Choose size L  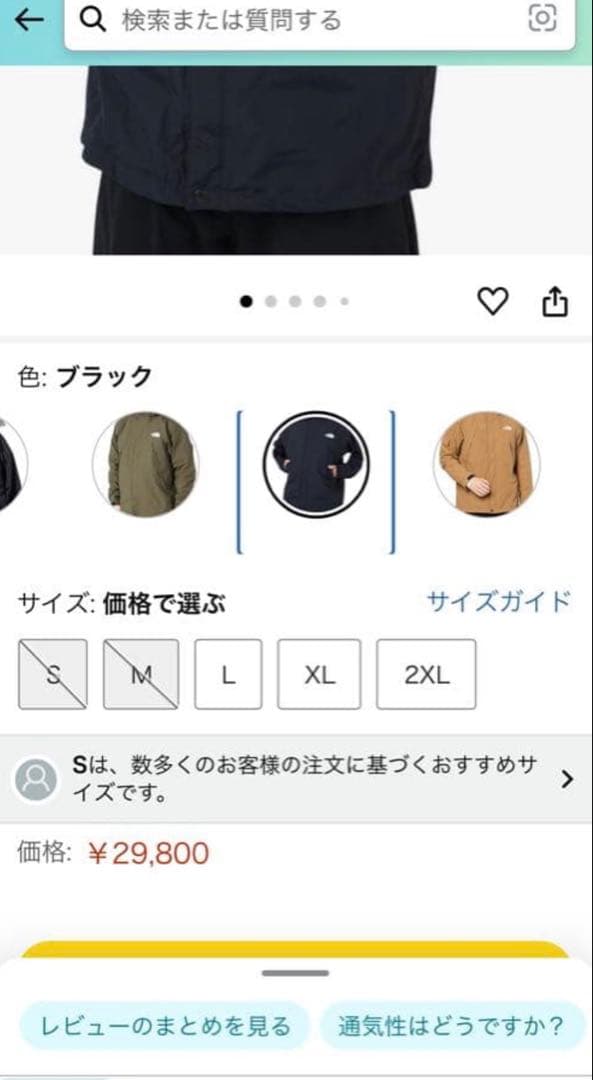tap(228, 674)
